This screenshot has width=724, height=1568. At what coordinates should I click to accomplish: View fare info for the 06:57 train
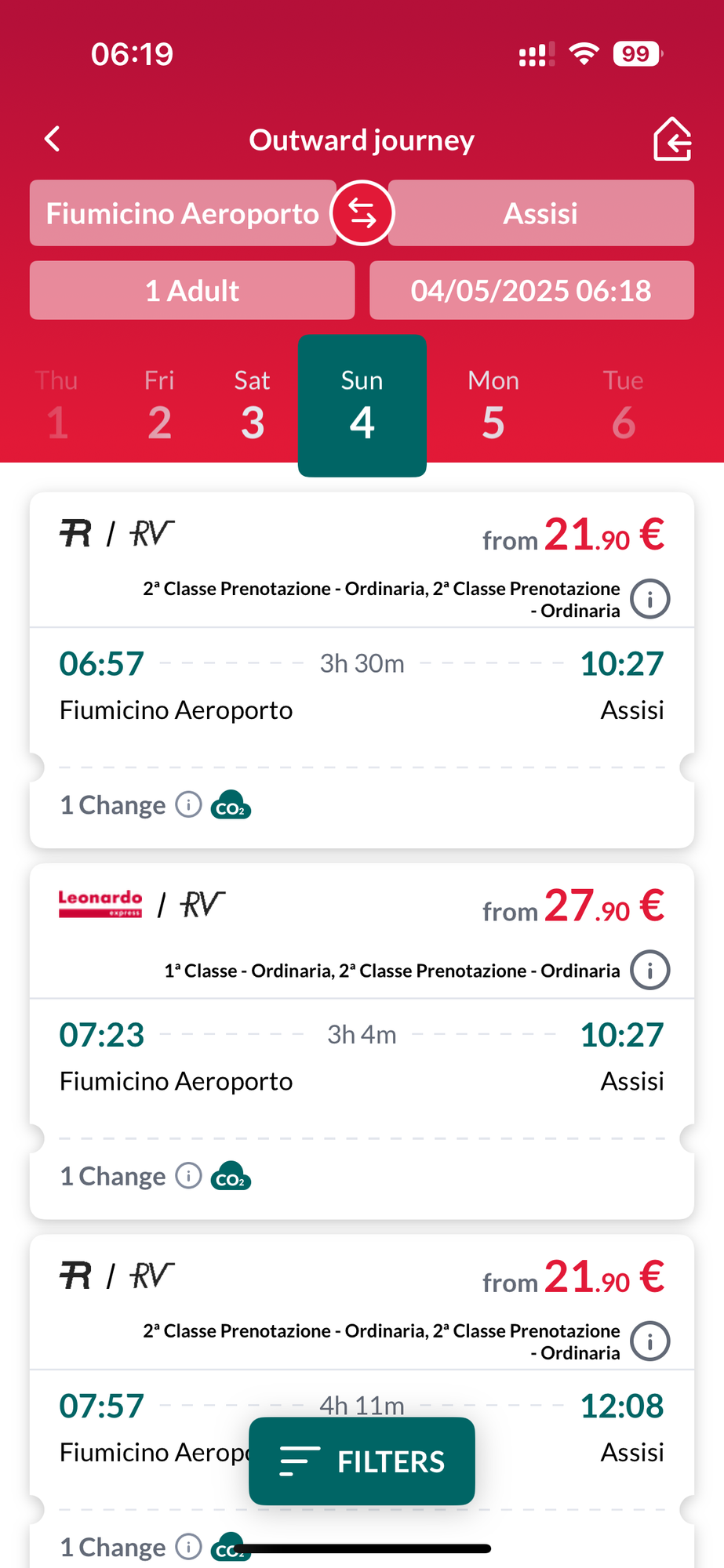650,600
